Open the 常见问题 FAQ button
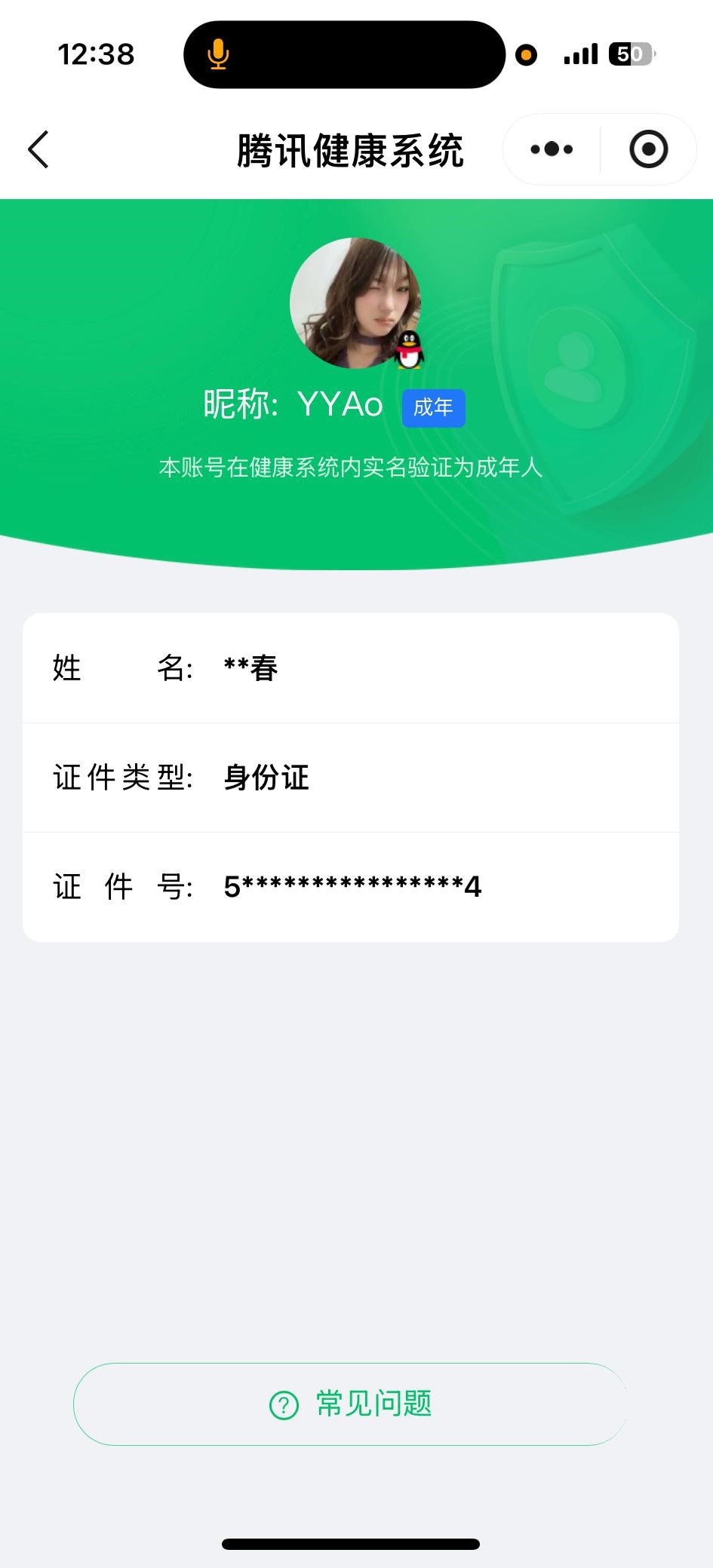Image resolution: width=713 pixels, height=1568 pixels. (x=350, y=1404)
